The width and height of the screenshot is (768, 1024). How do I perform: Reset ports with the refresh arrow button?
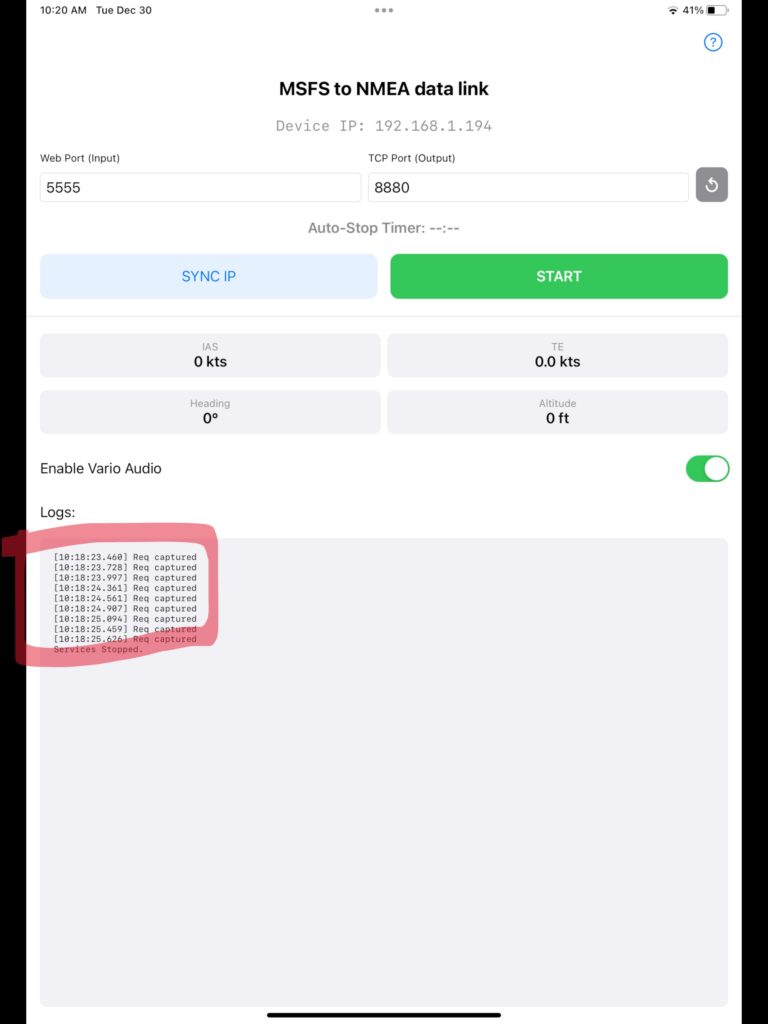tap(711, 185)
